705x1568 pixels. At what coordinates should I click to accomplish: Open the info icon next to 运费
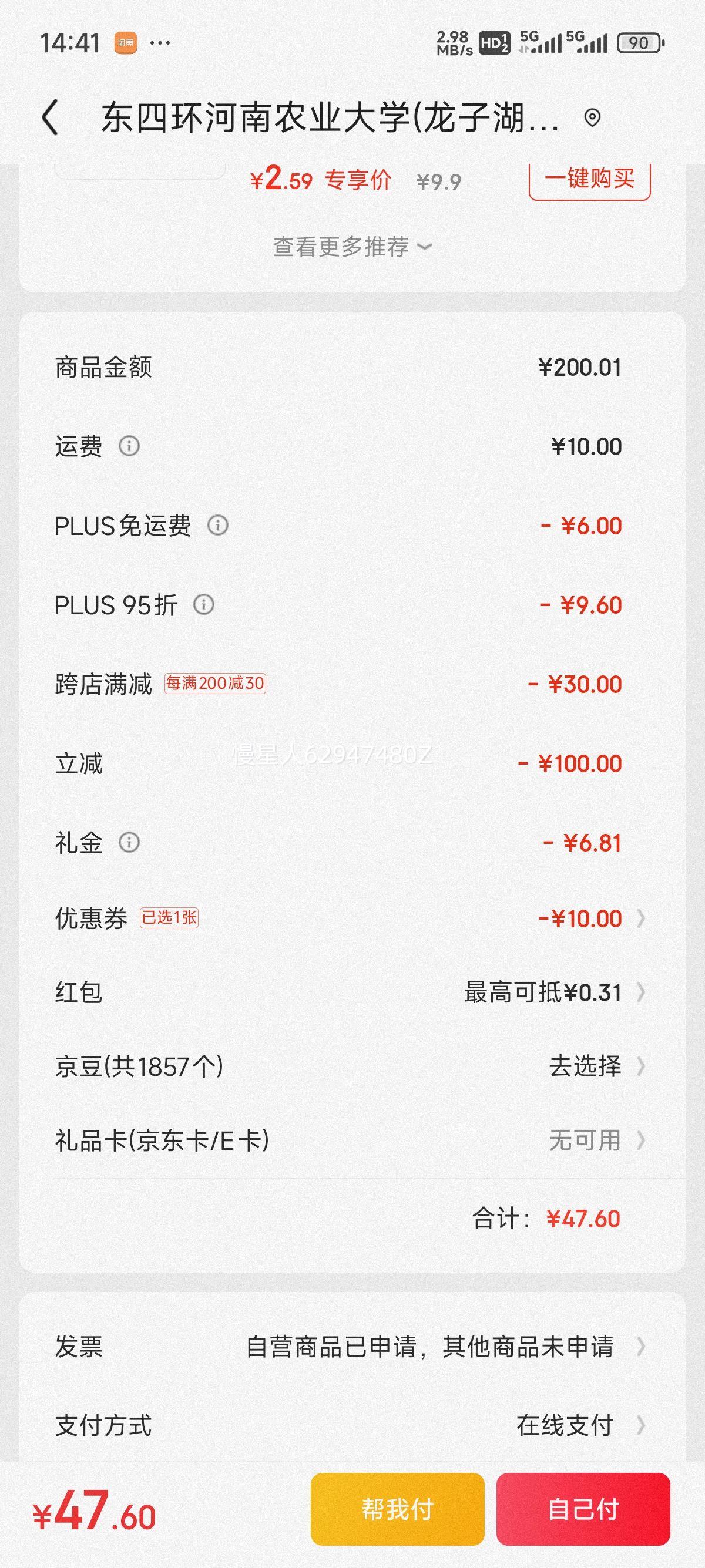pyautogui.click(x=129, y=446)
